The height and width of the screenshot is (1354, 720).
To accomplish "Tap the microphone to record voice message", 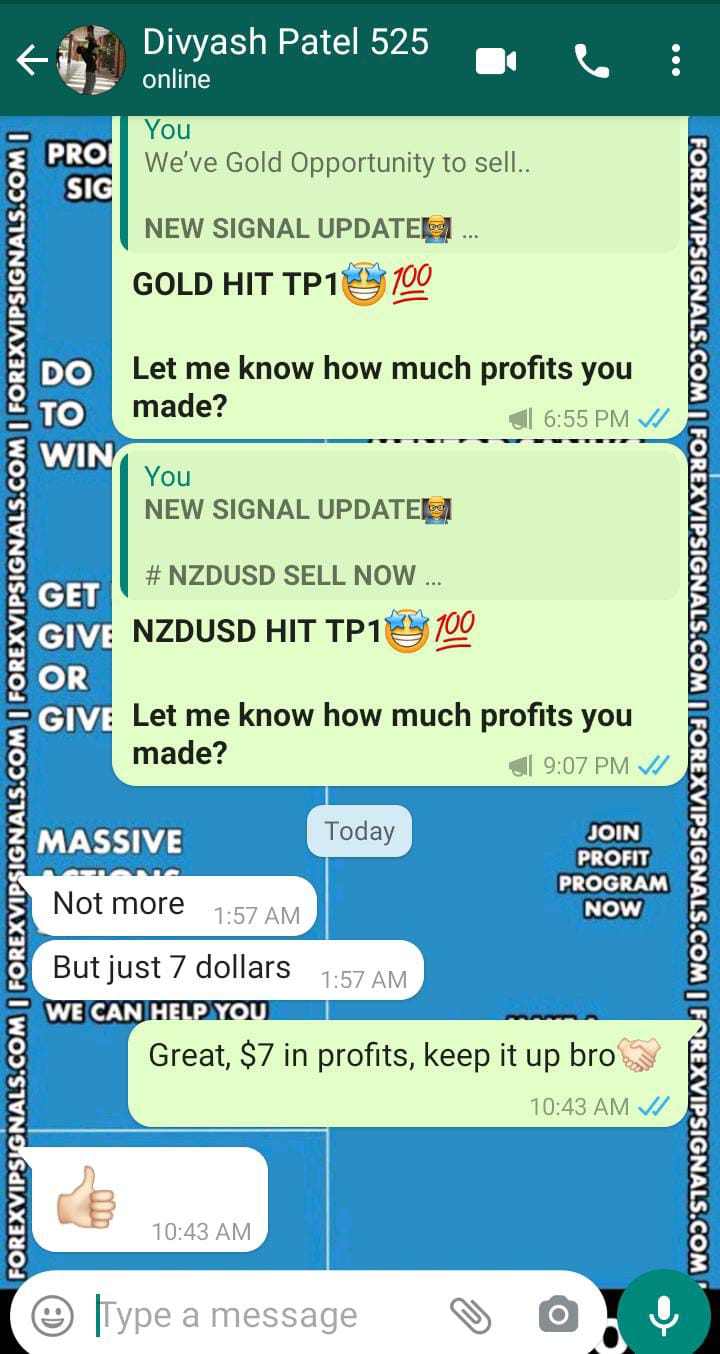I will click(x=664, y=1315).
